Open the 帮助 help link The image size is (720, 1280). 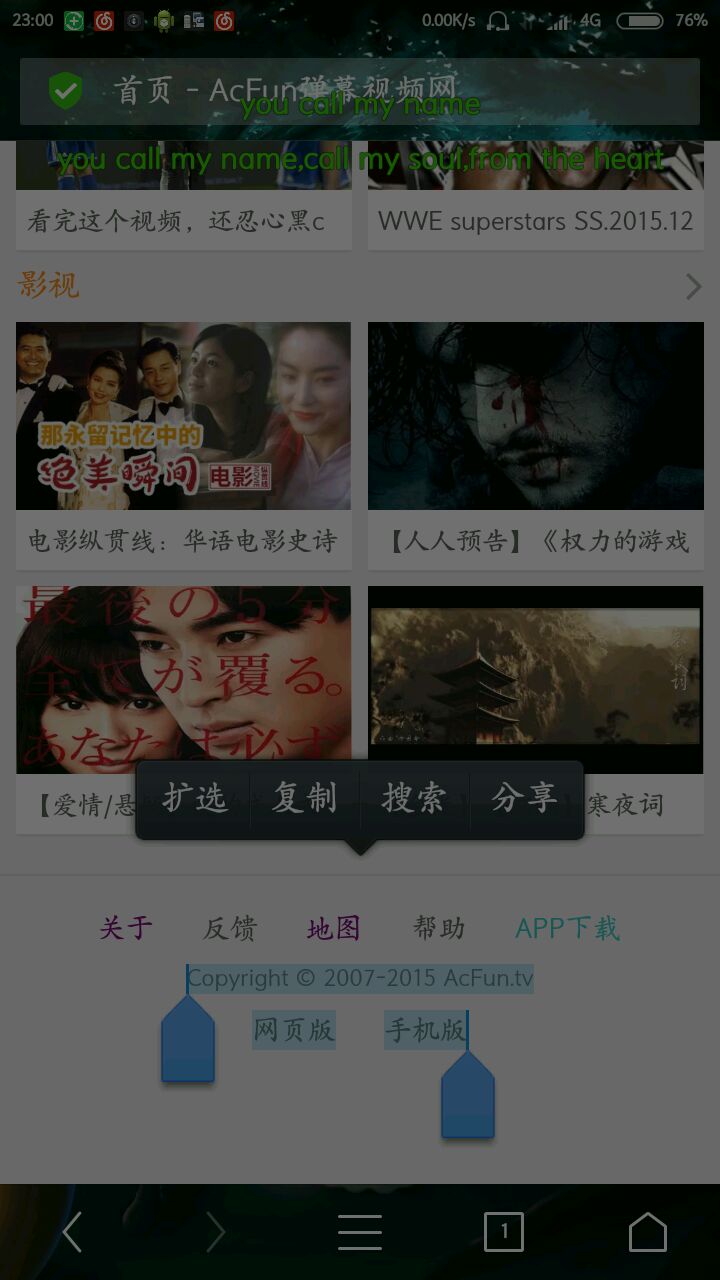click(439, 928)
